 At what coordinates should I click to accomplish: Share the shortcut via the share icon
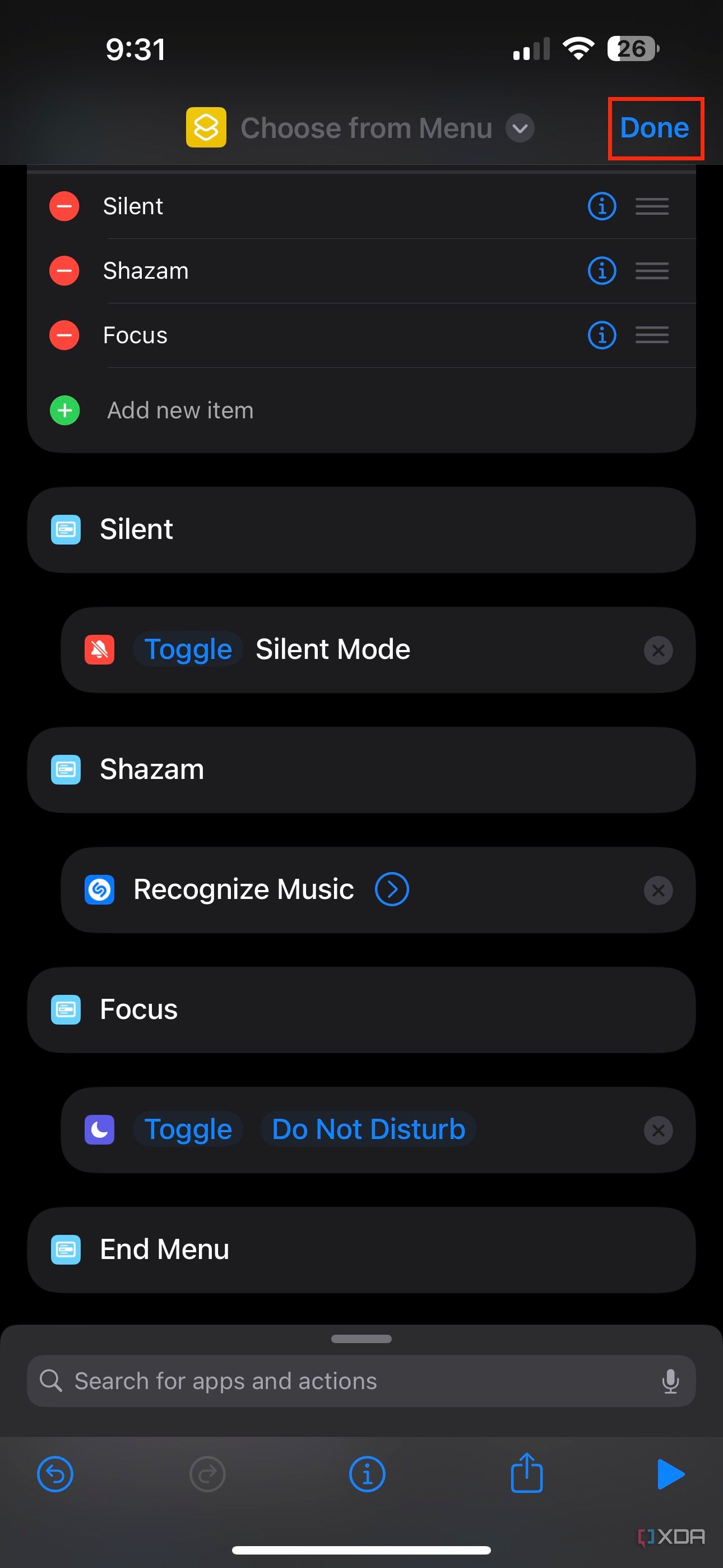coord(526,1474)
